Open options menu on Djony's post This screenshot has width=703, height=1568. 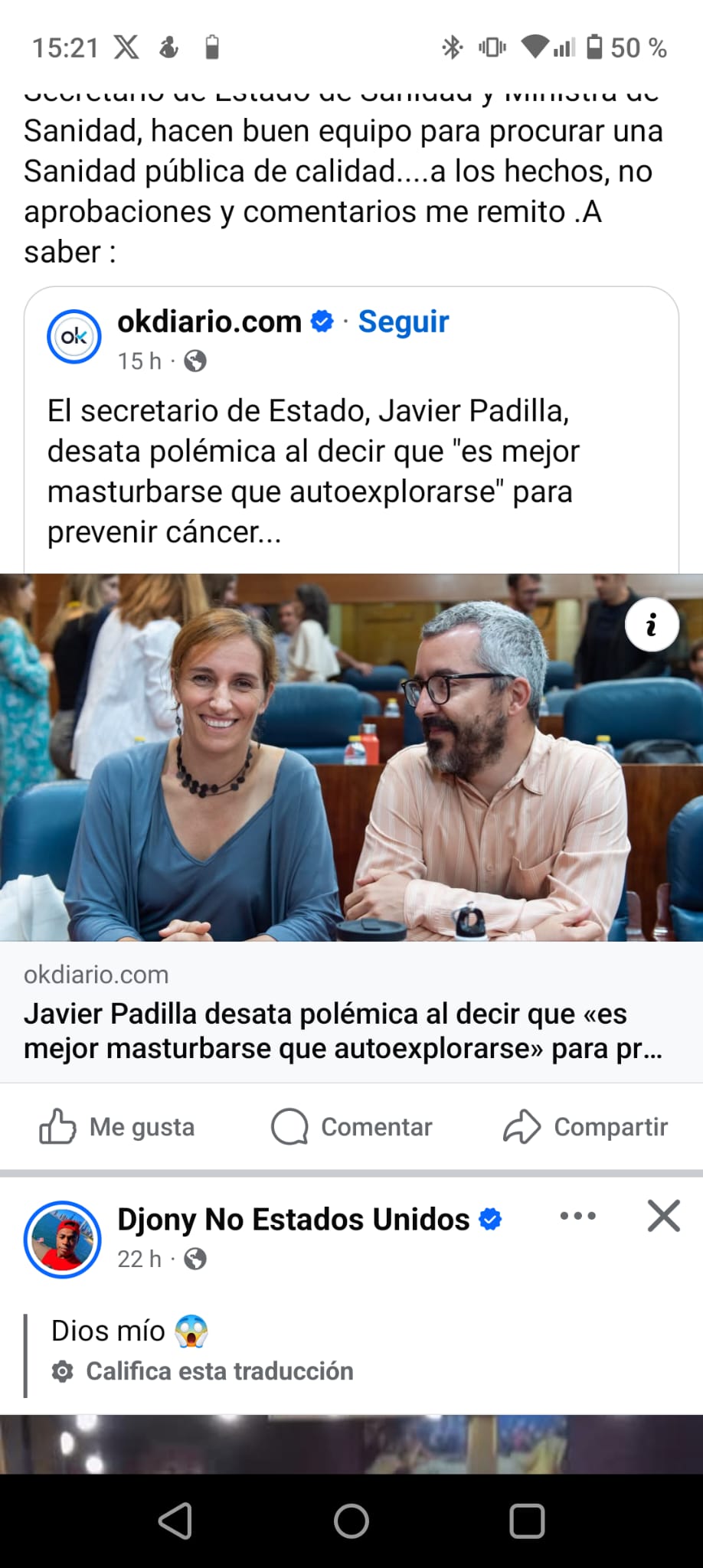coord(577,1216)
